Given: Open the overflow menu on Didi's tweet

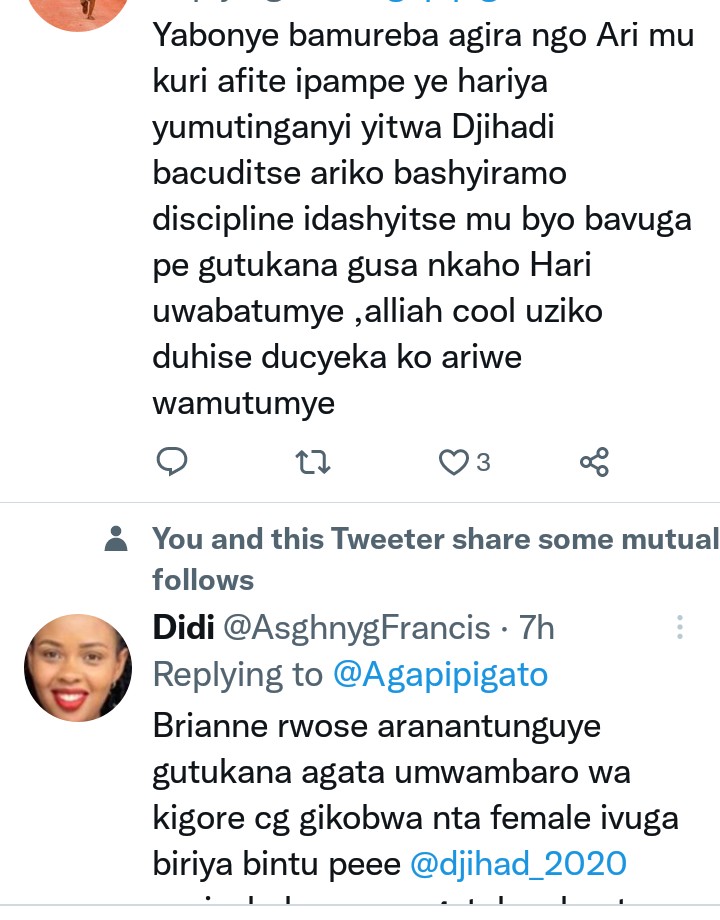Looking at the screenshot, I should pos(680,628).
